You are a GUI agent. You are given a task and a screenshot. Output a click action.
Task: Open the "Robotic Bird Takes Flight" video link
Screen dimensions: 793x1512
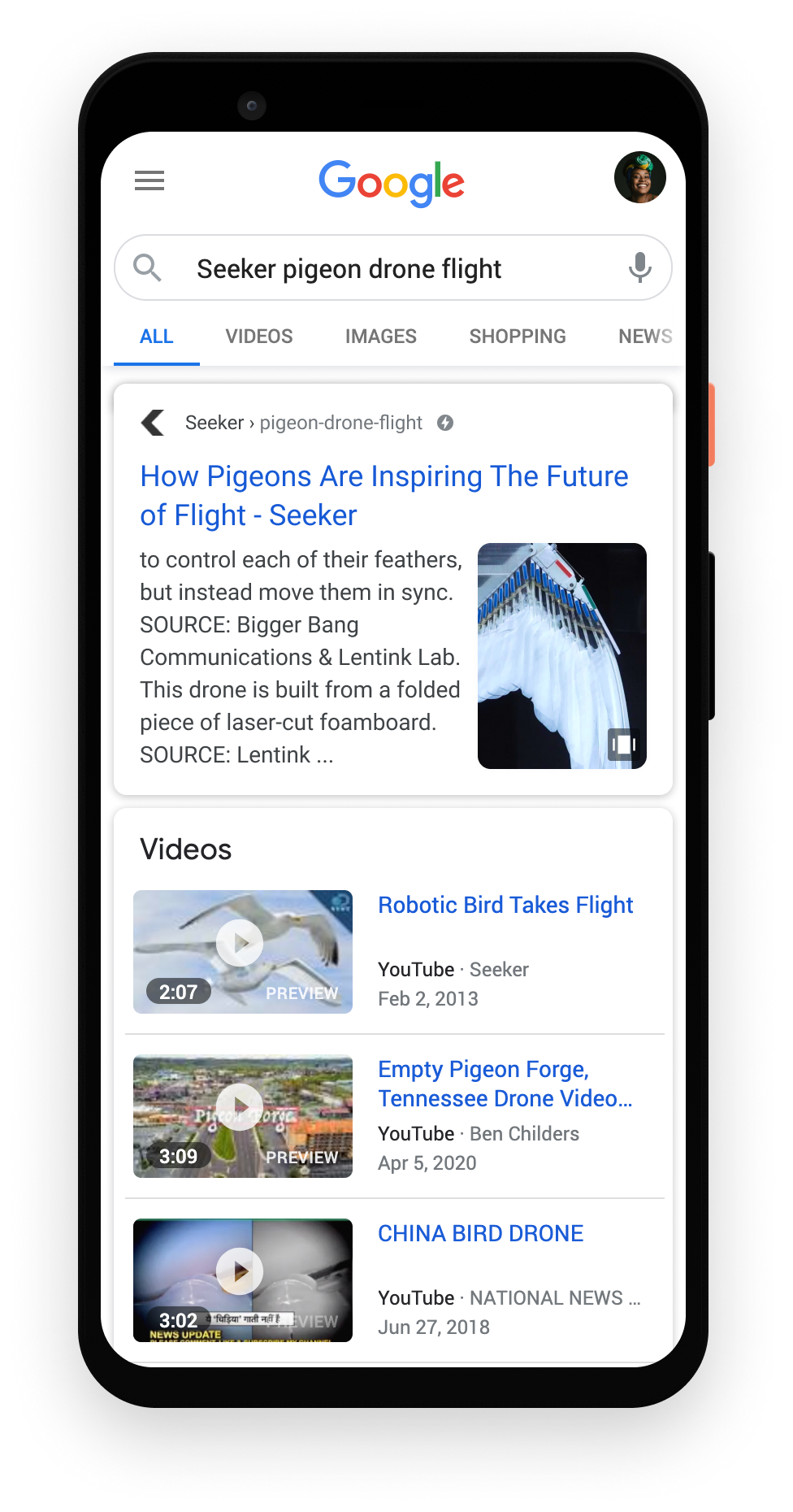[x=505, y=906]
